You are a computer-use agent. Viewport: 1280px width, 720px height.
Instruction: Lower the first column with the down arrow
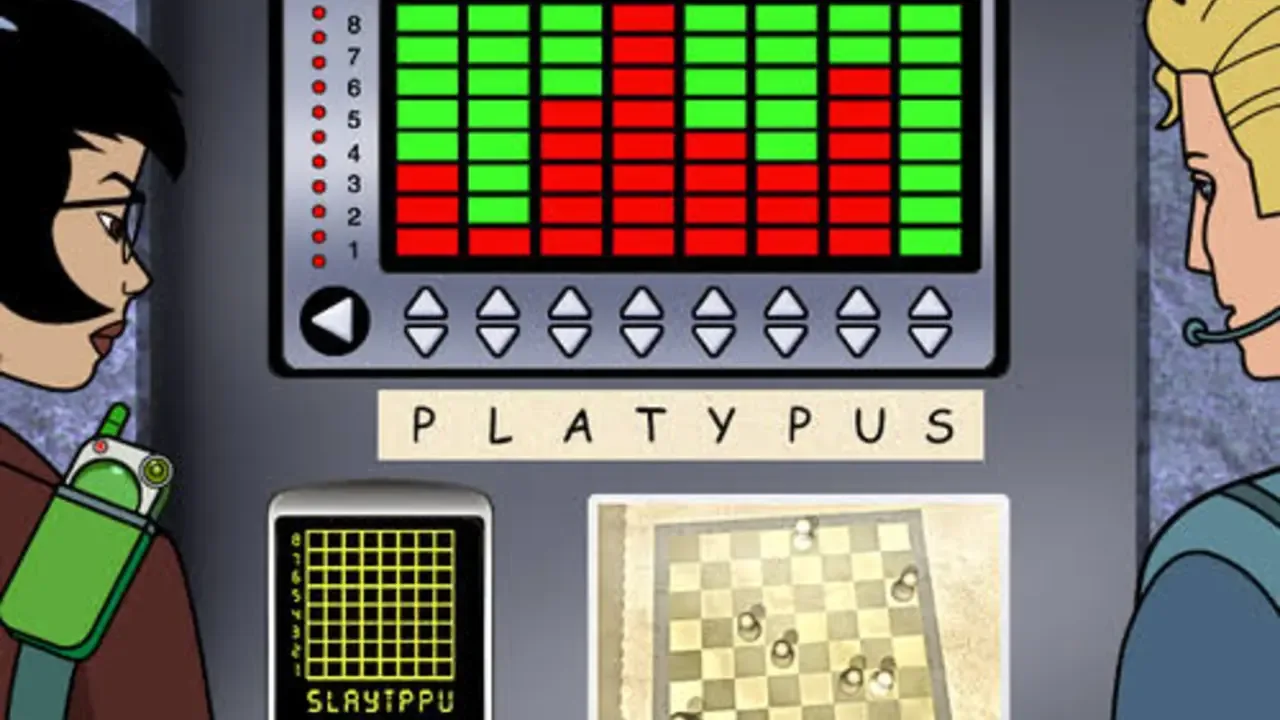point(426,340)
